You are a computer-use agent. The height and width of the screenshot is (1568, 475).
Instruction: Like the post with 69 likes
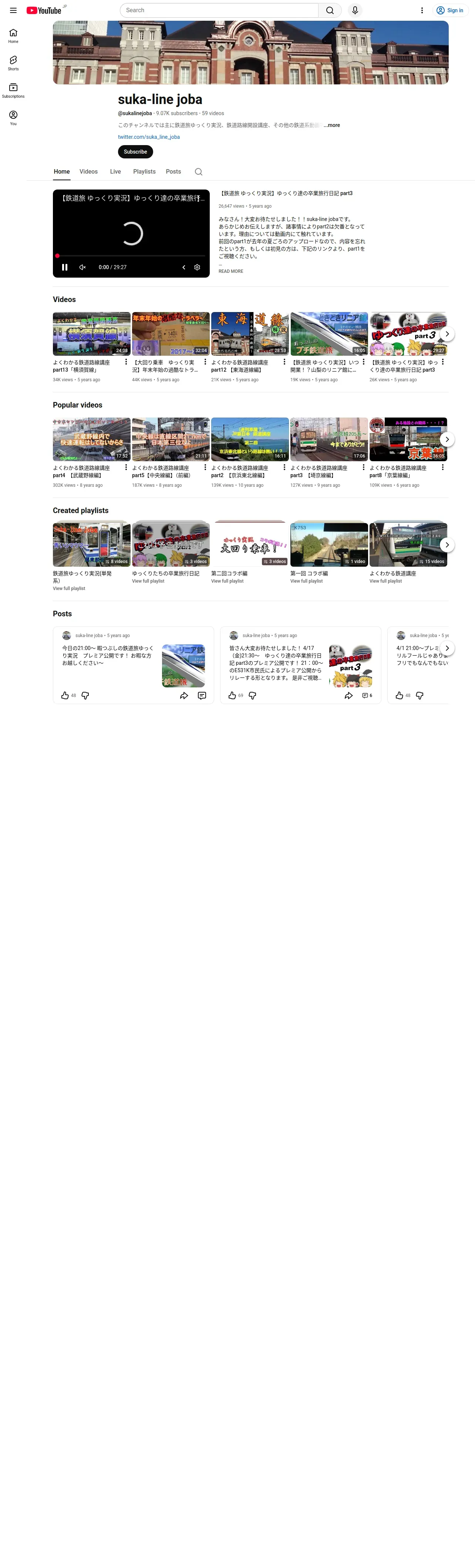point(232,695)
